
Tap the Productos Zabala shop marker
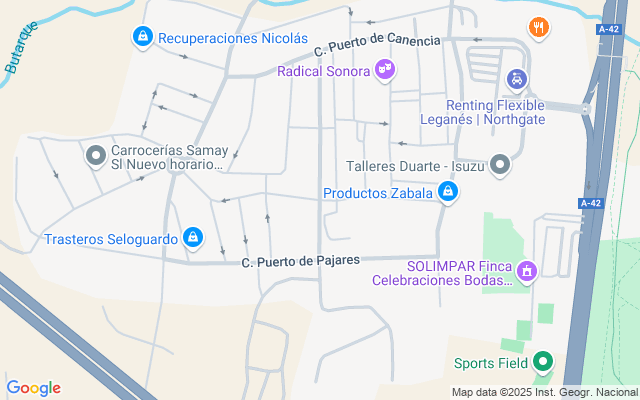tap(448, 192)
